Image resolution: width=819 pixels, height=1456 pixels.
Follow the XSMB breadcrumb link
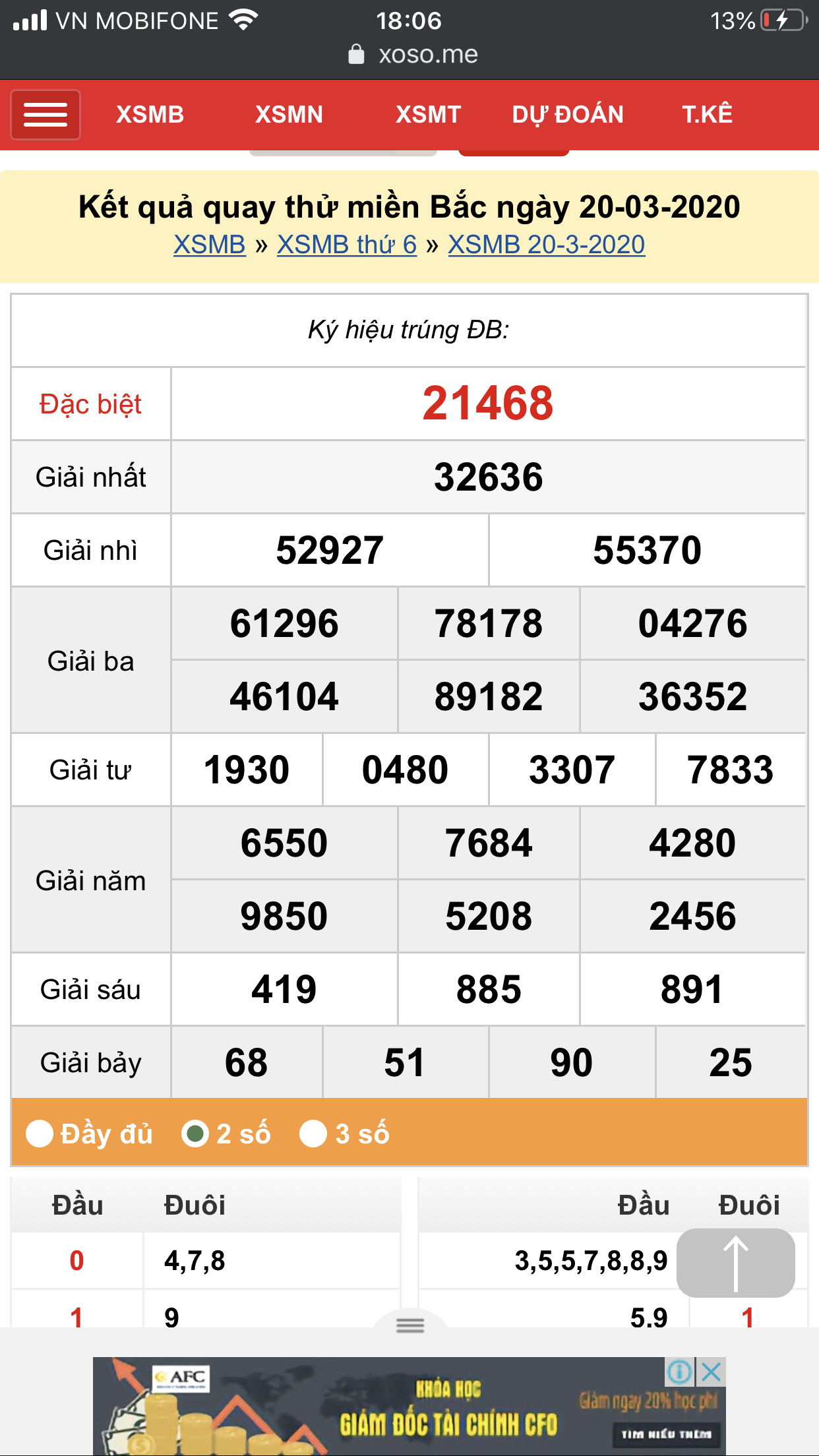click(210, 245)
